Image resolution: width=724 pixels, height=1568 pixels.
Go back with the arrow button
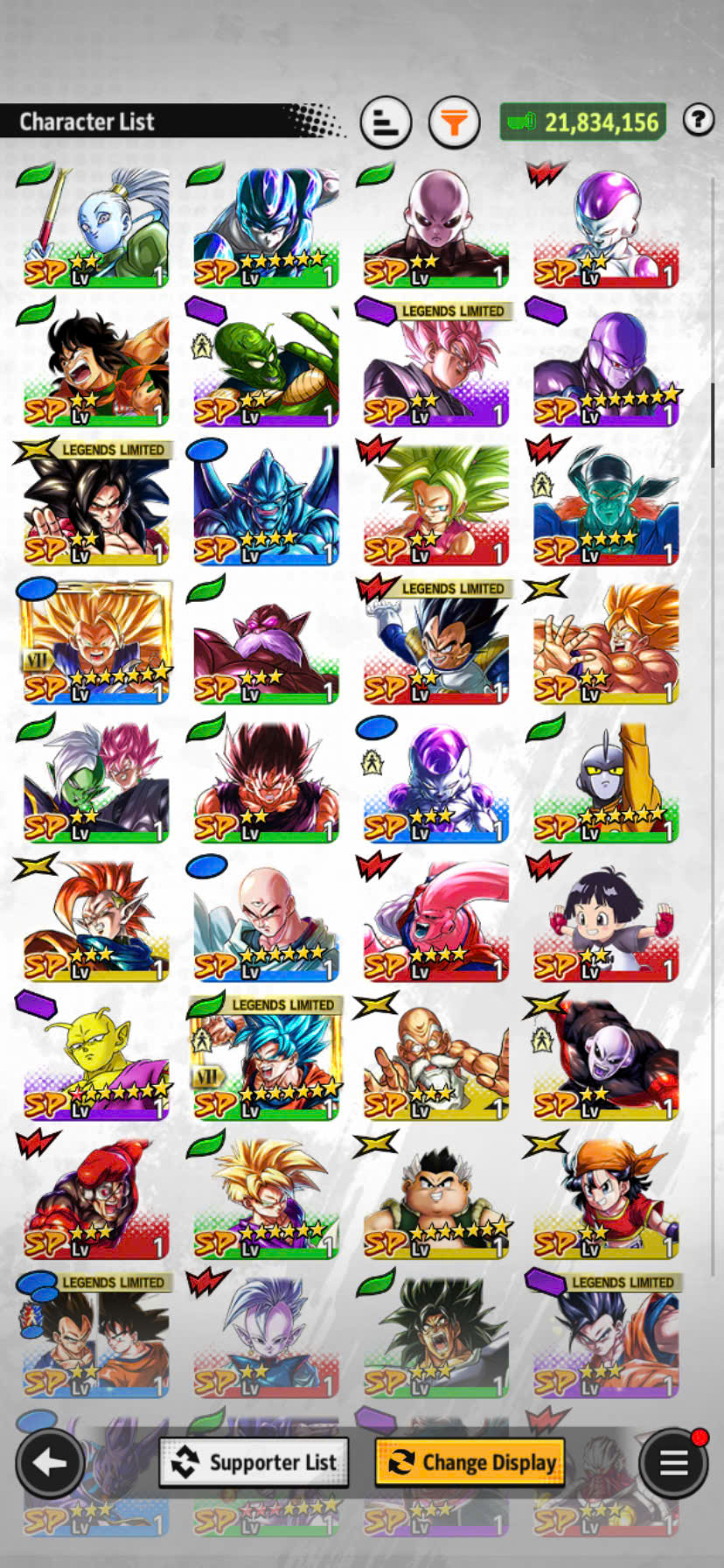(50, 1462)
